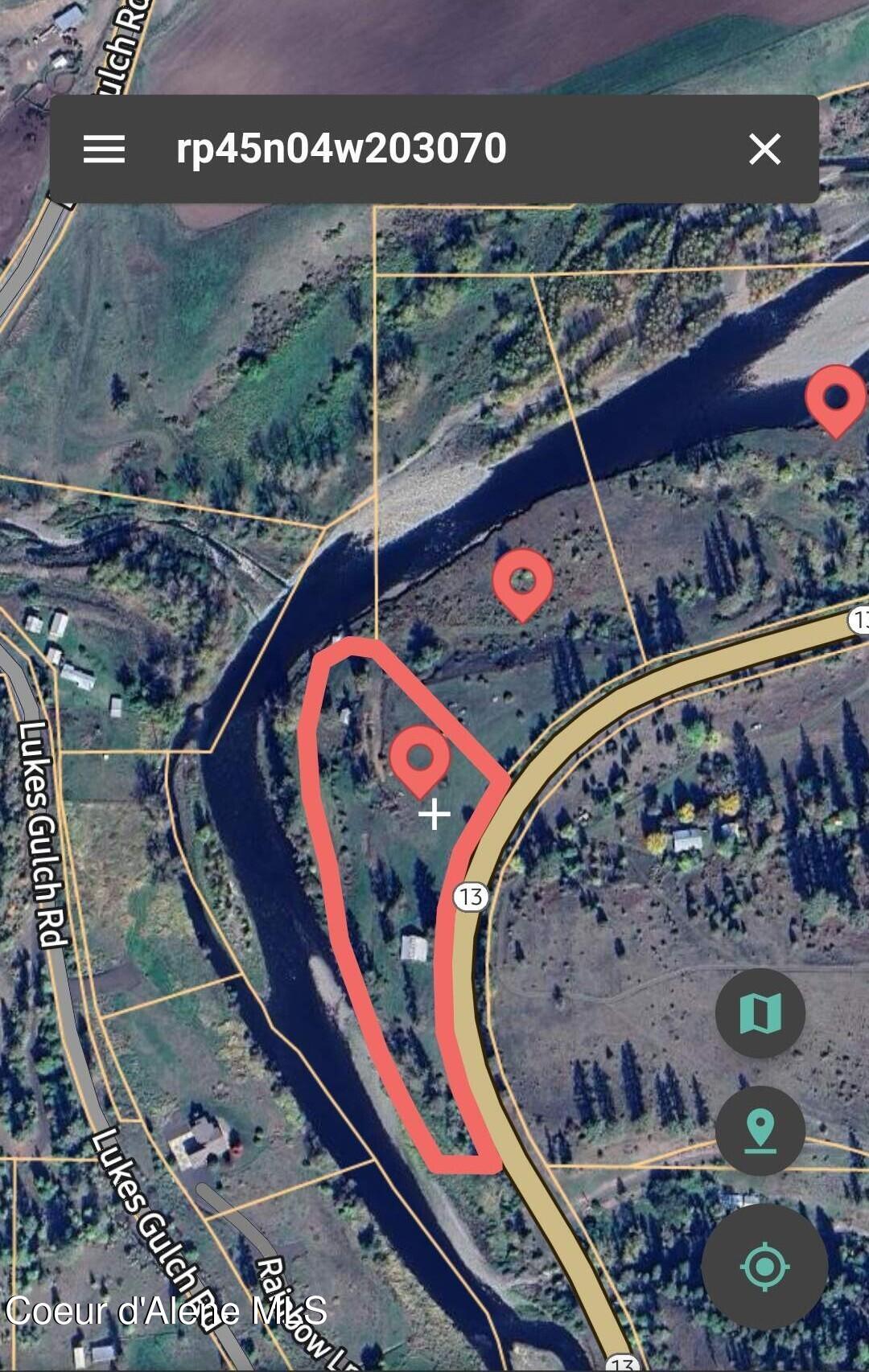Tap the drop-pin location button

point(760,1130)
